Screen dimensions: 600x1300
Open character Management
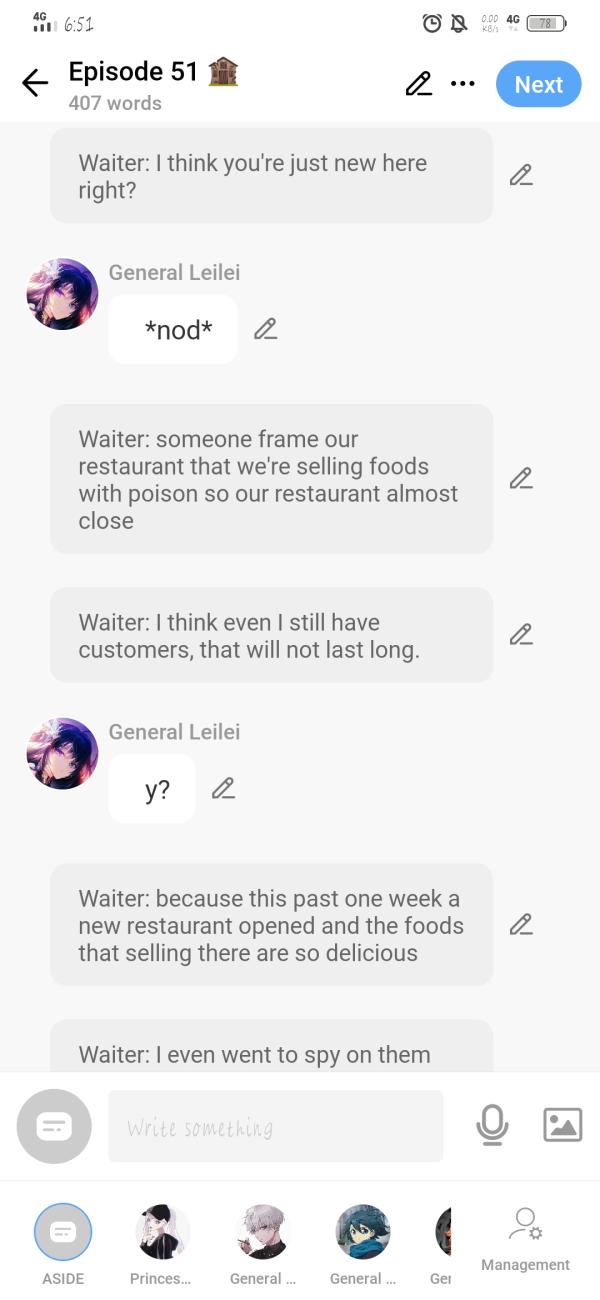[x=525, y=1238]
